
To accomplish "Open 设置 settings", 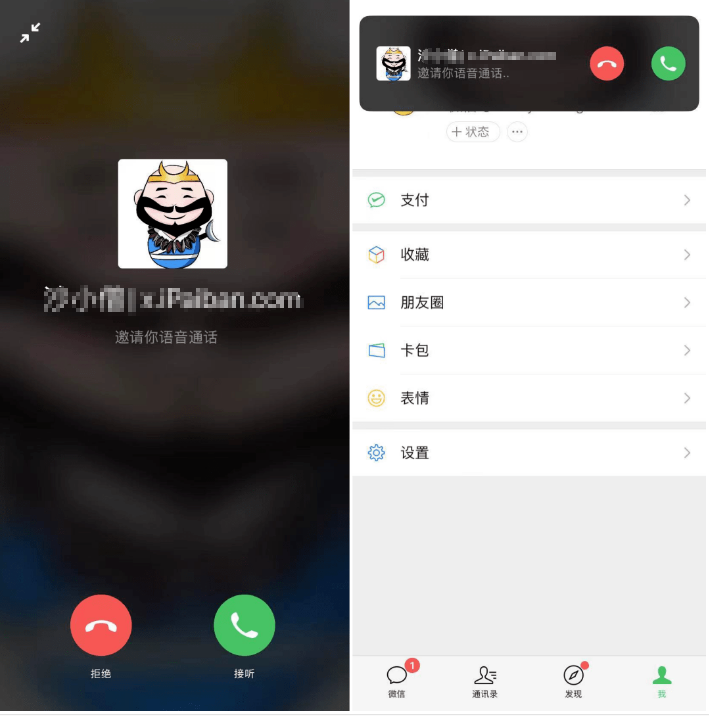I will (x=528, y=453).
